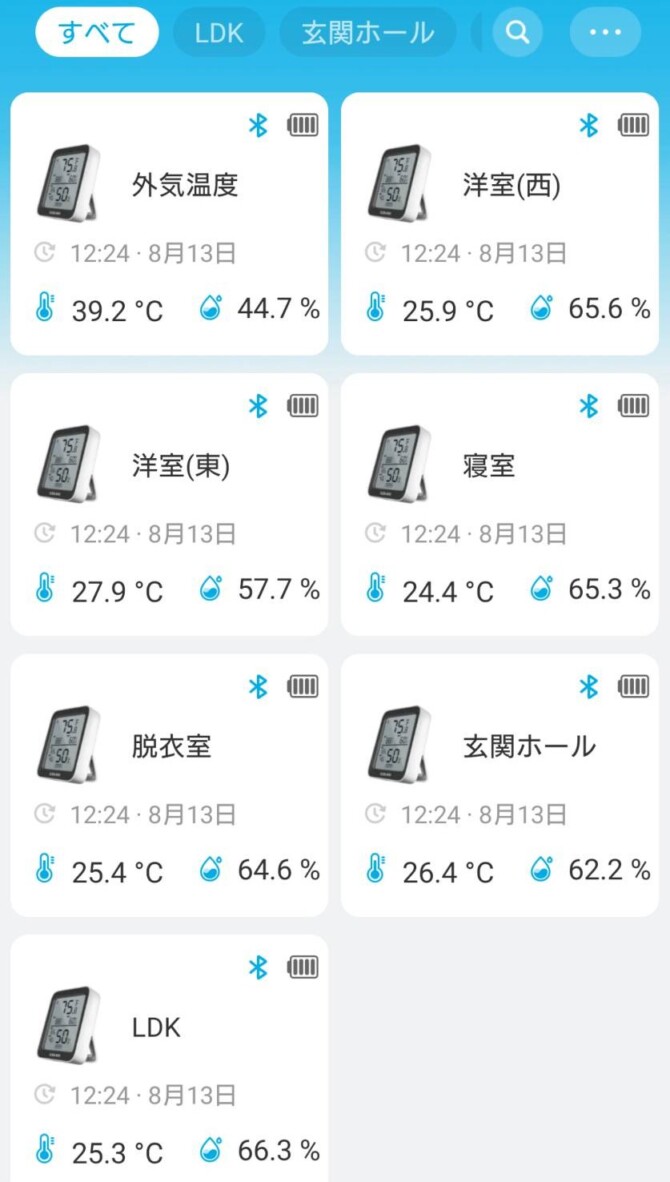Open the 玄関ホール sensor card
Image resolution: width=670 pixels, height=1182 pixels.
500,785
